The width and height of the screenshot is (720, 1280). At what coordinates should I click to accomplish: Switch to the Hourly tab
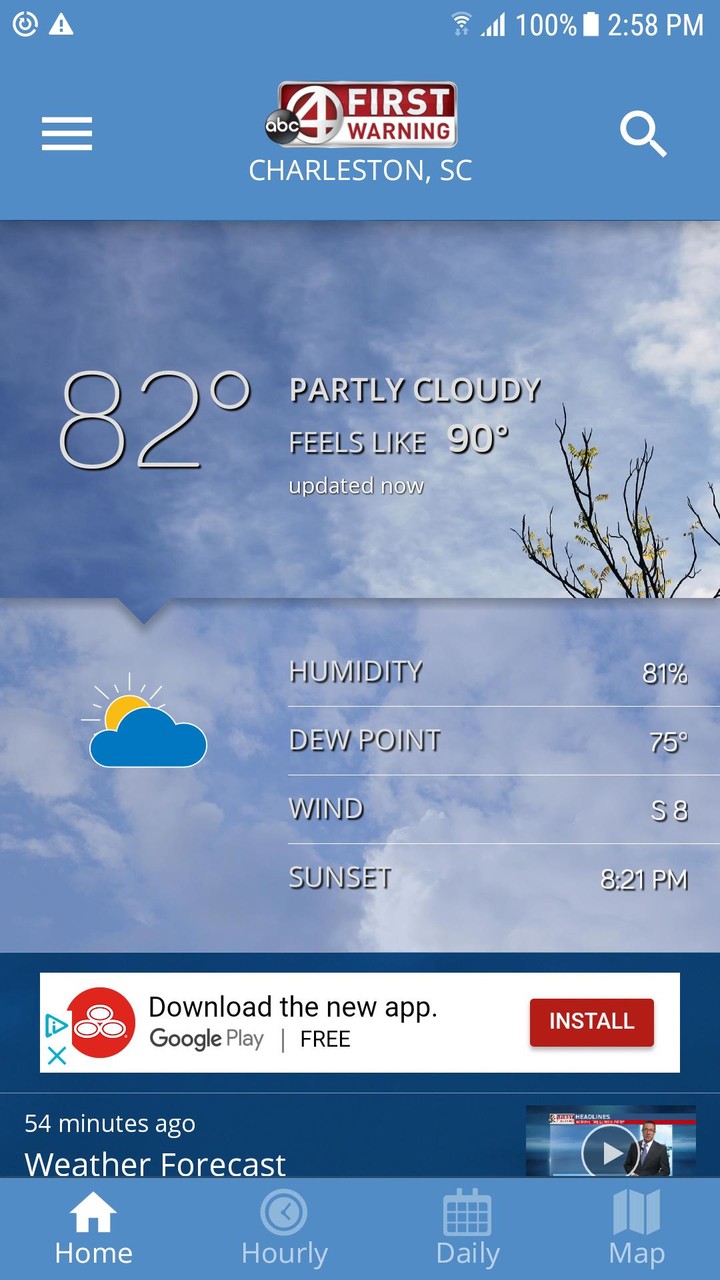click(x=284, y=1229)
